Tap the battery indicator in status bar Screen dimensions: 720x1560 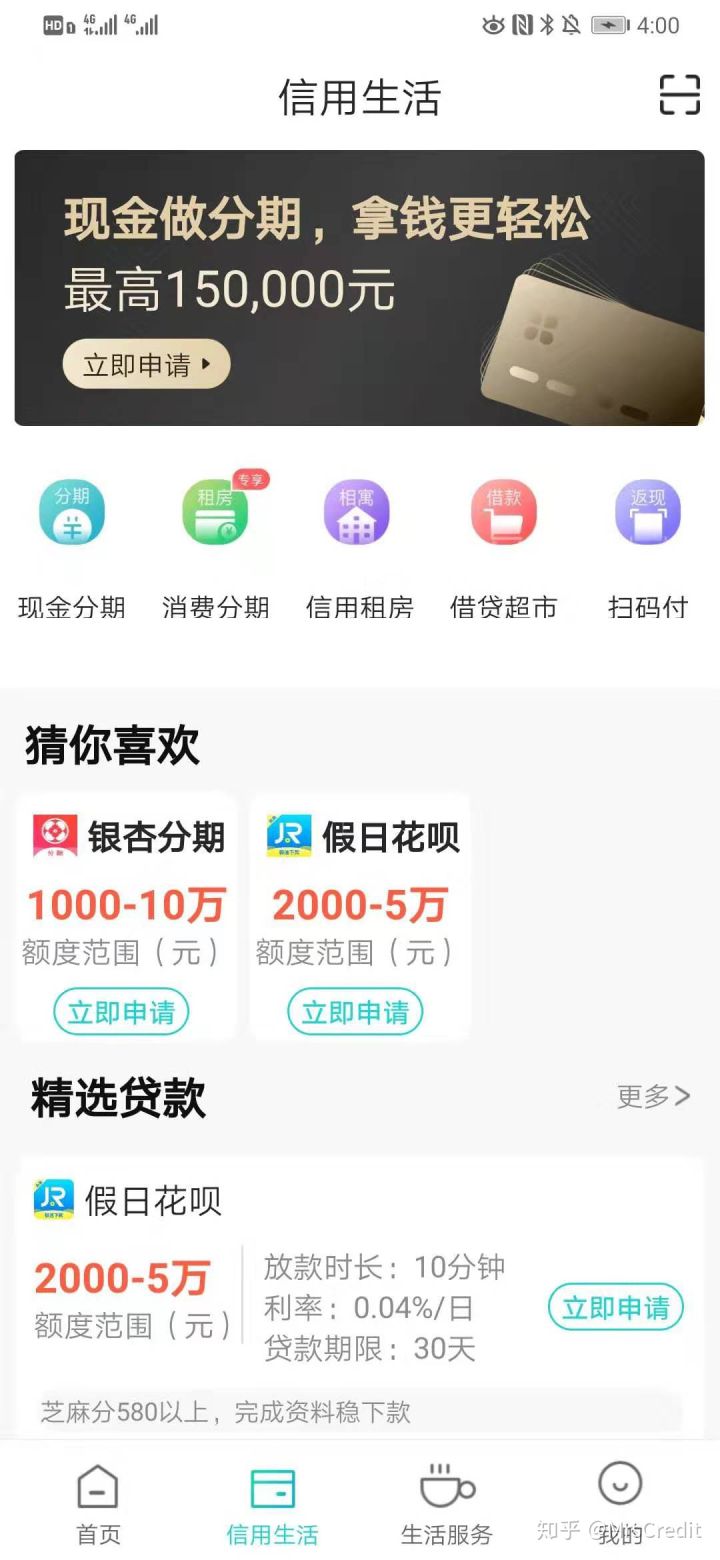609,25
